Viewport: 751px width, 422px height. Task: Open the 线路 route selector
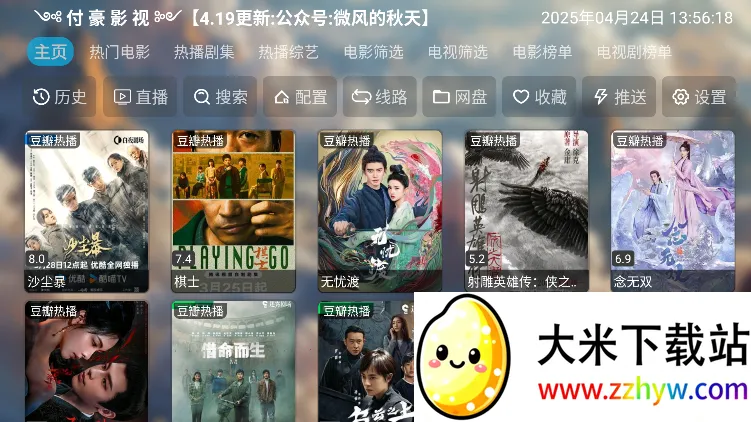coord(380,97)
